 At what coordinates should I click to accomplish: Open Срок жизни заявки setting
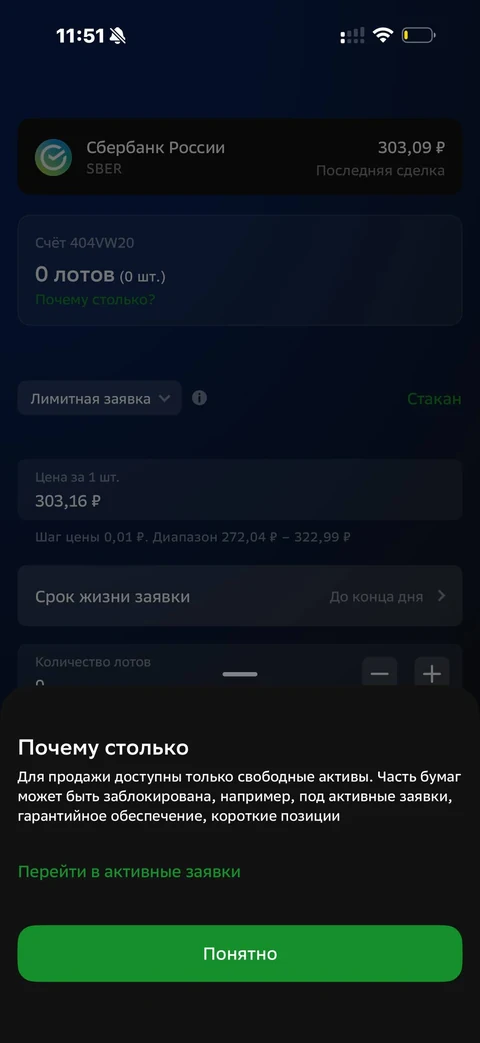coord(239,596)
